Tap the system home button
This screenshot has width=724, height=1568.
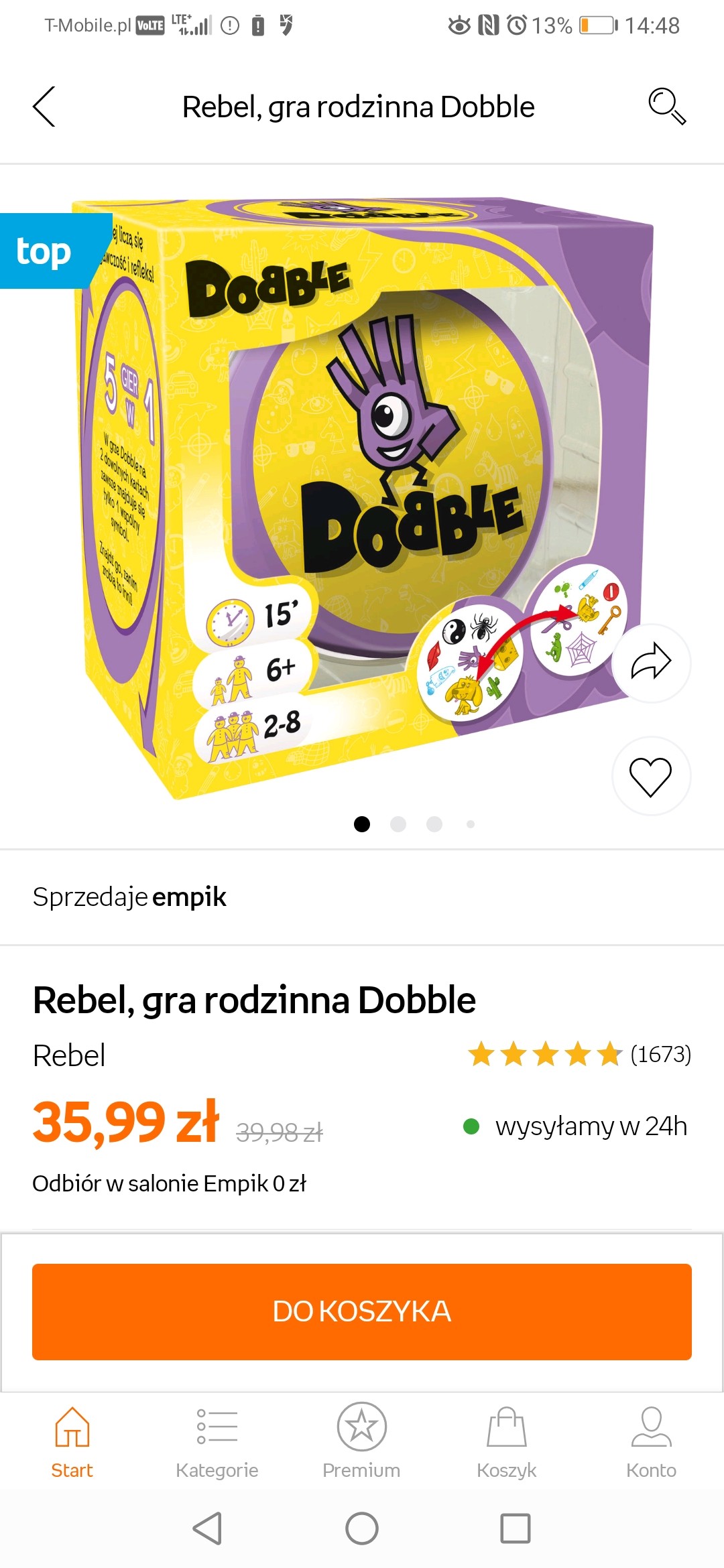coord(362,1528)
